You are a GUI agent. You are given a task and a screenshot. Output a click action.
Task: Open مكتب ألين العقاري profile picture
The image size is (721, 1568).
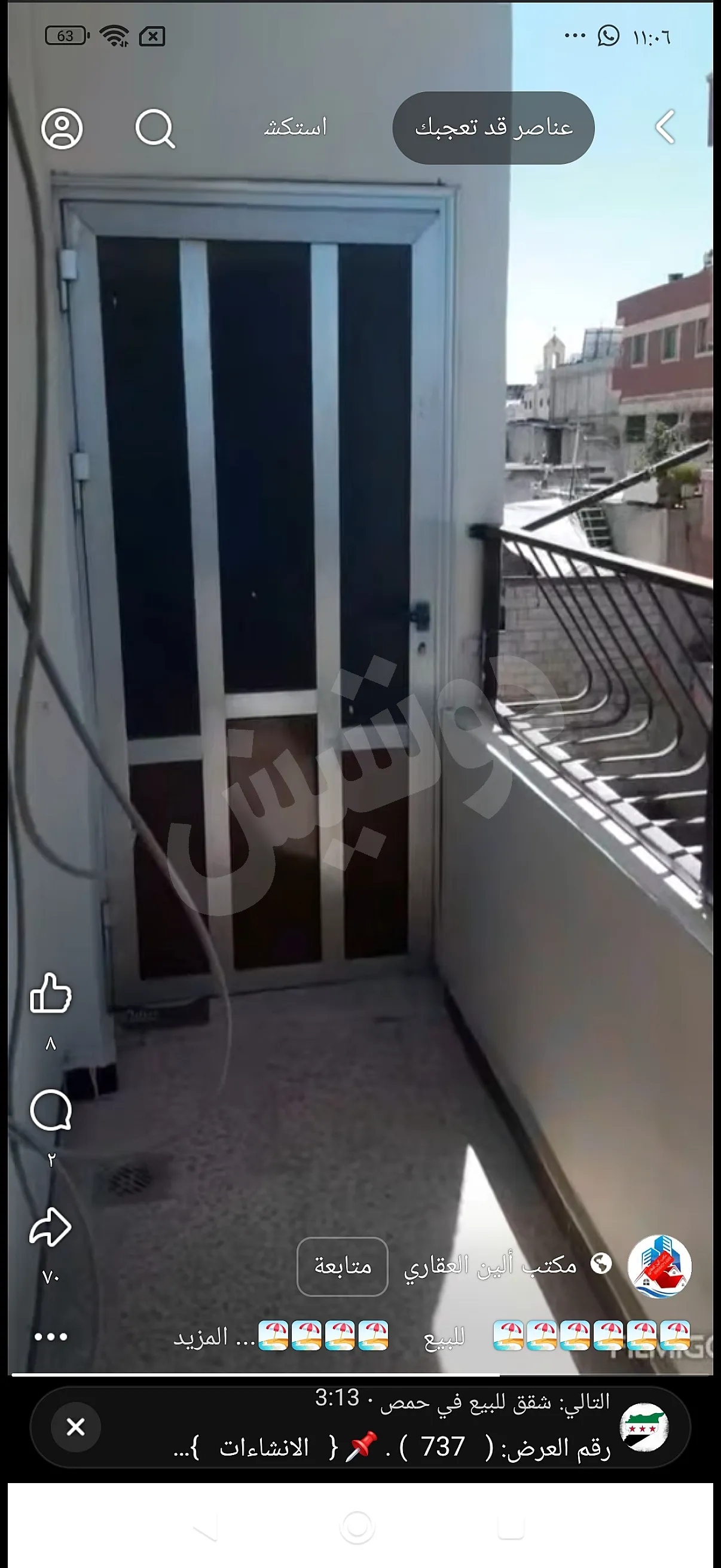[659, 1267]
